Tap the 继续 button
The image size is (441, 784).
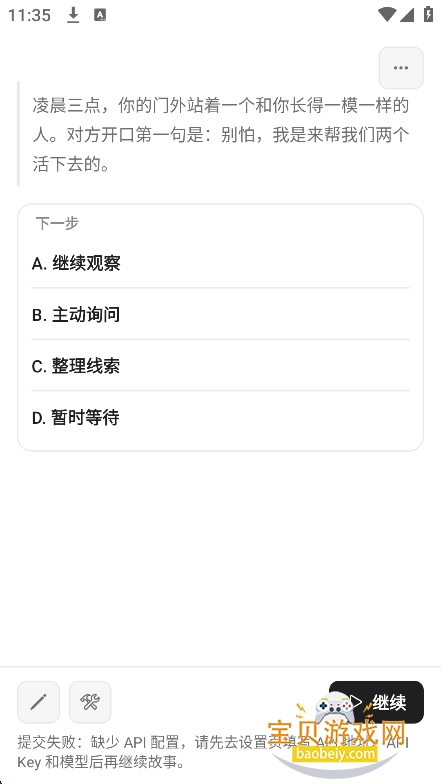[x=376, y=702]
